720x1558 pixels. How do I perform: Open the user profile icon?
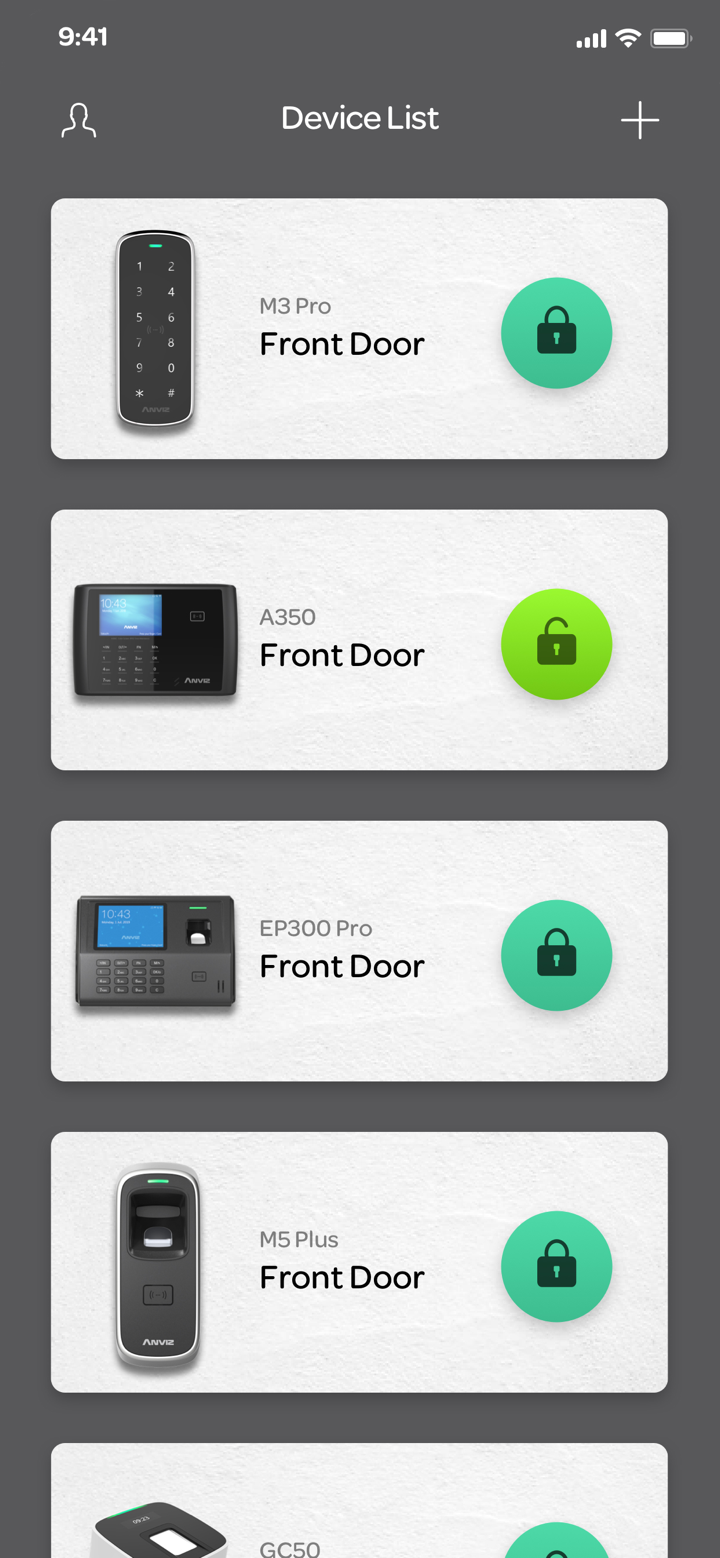78,119
